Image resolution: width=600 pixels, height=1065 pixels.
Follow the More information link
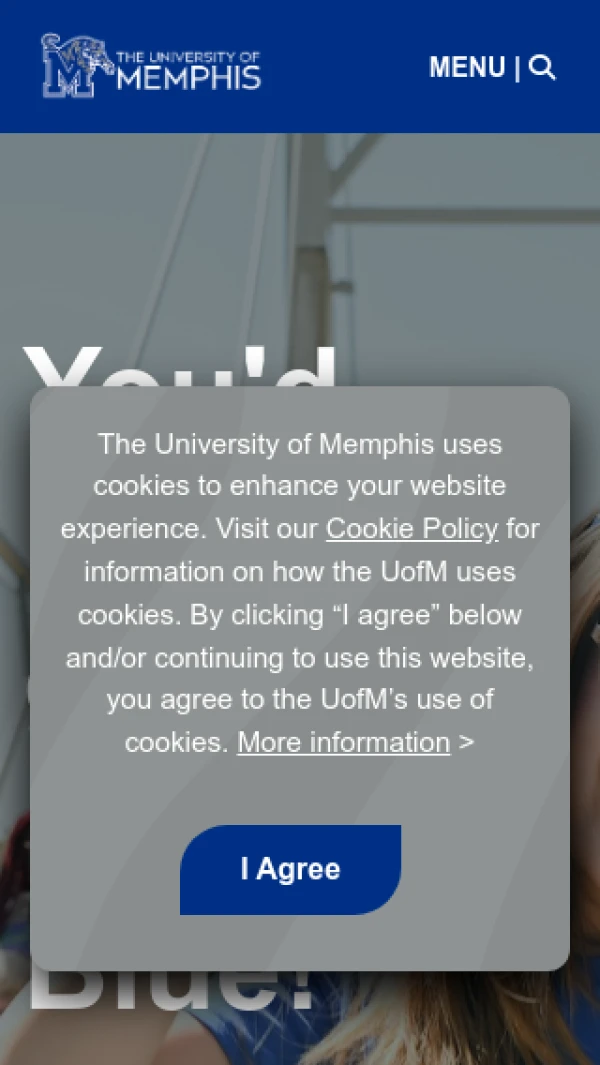pyautogui.click(x=343, y=742)
